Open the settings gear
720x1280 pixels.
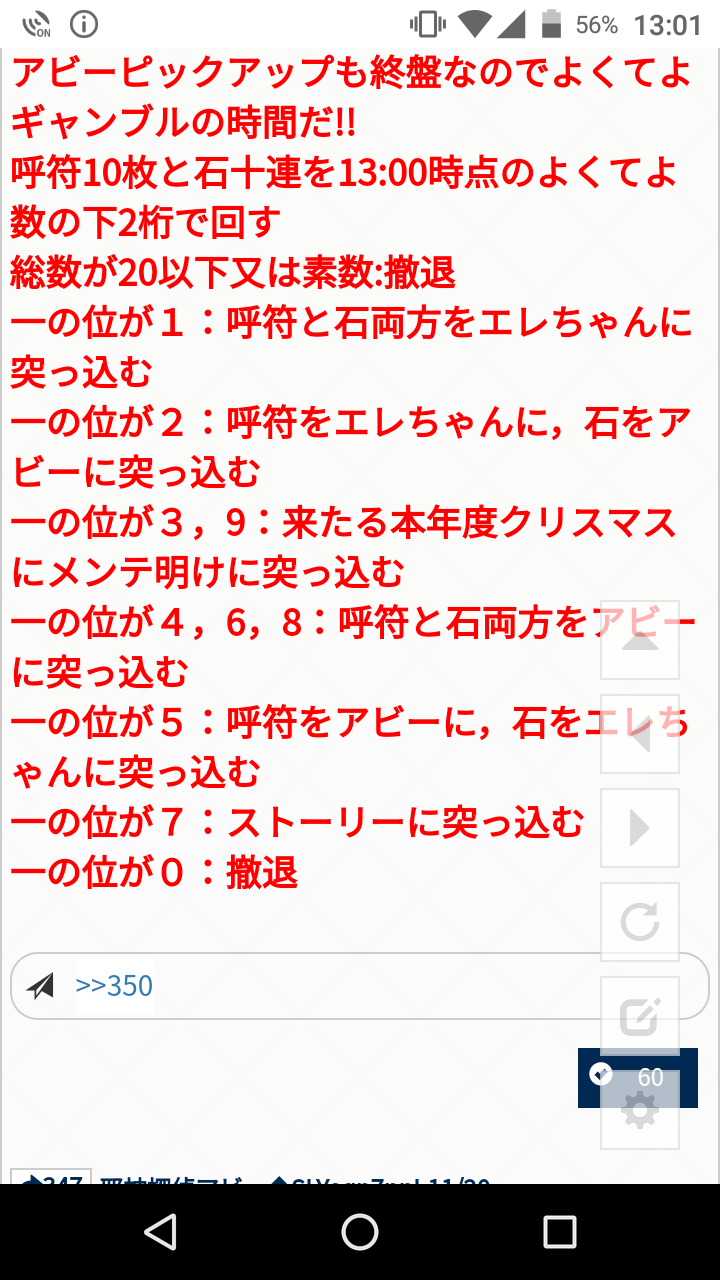coord(640,1110)
